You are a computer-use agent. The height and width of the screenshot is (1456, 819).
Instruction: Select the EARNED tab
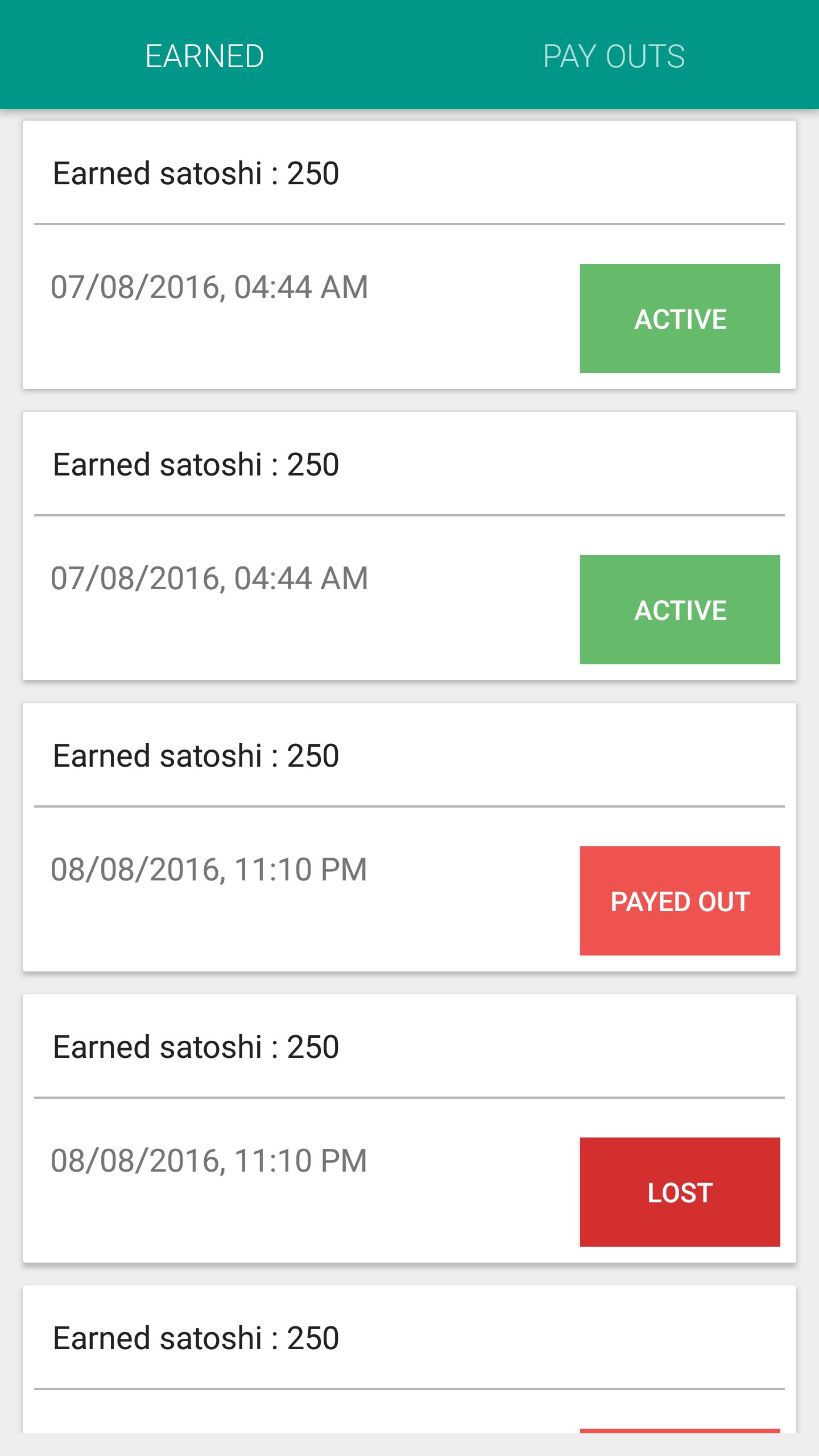point(205,56)
